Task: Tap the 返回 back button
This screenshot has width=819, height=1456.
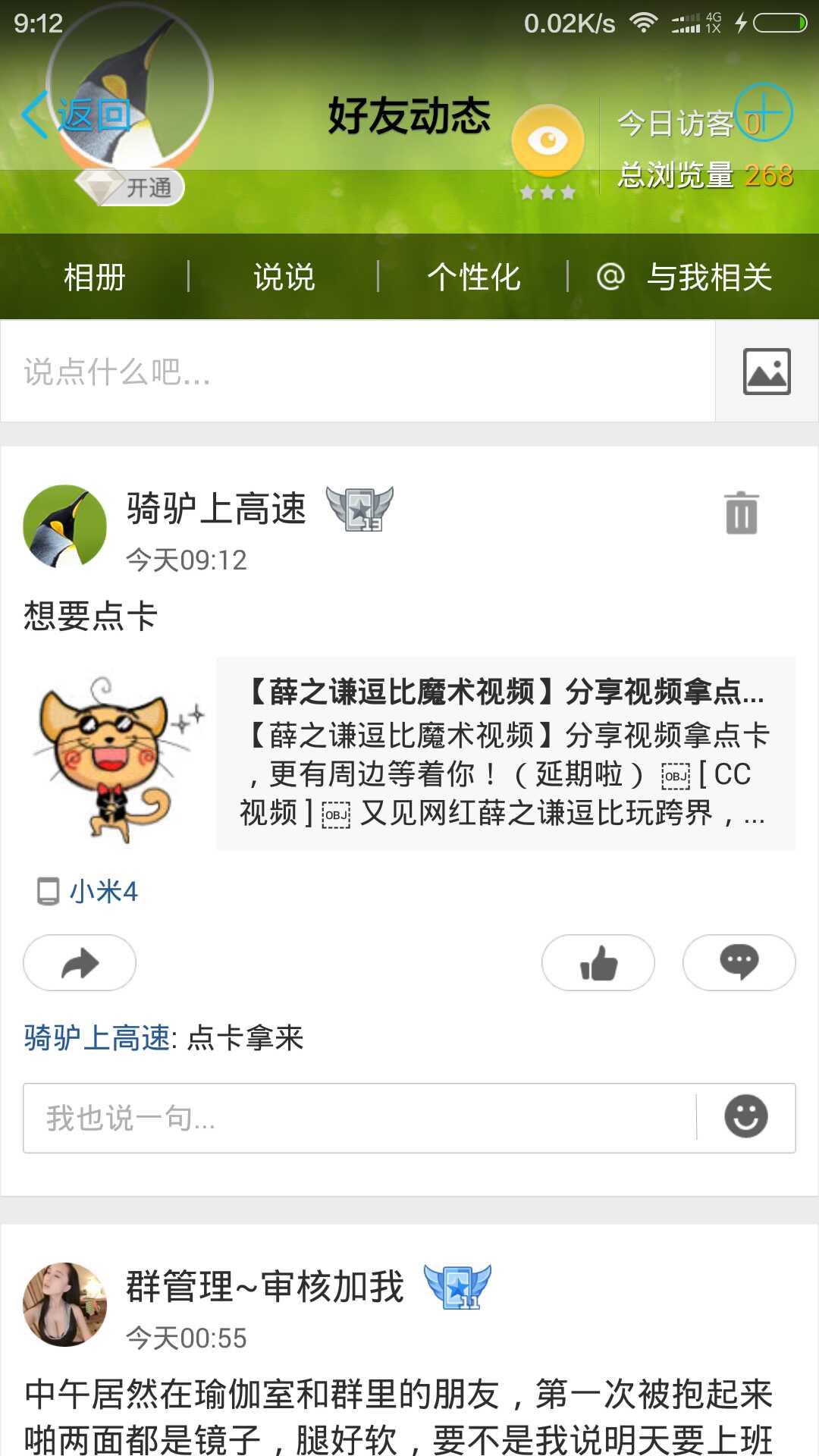Action: tap(76, 115)
